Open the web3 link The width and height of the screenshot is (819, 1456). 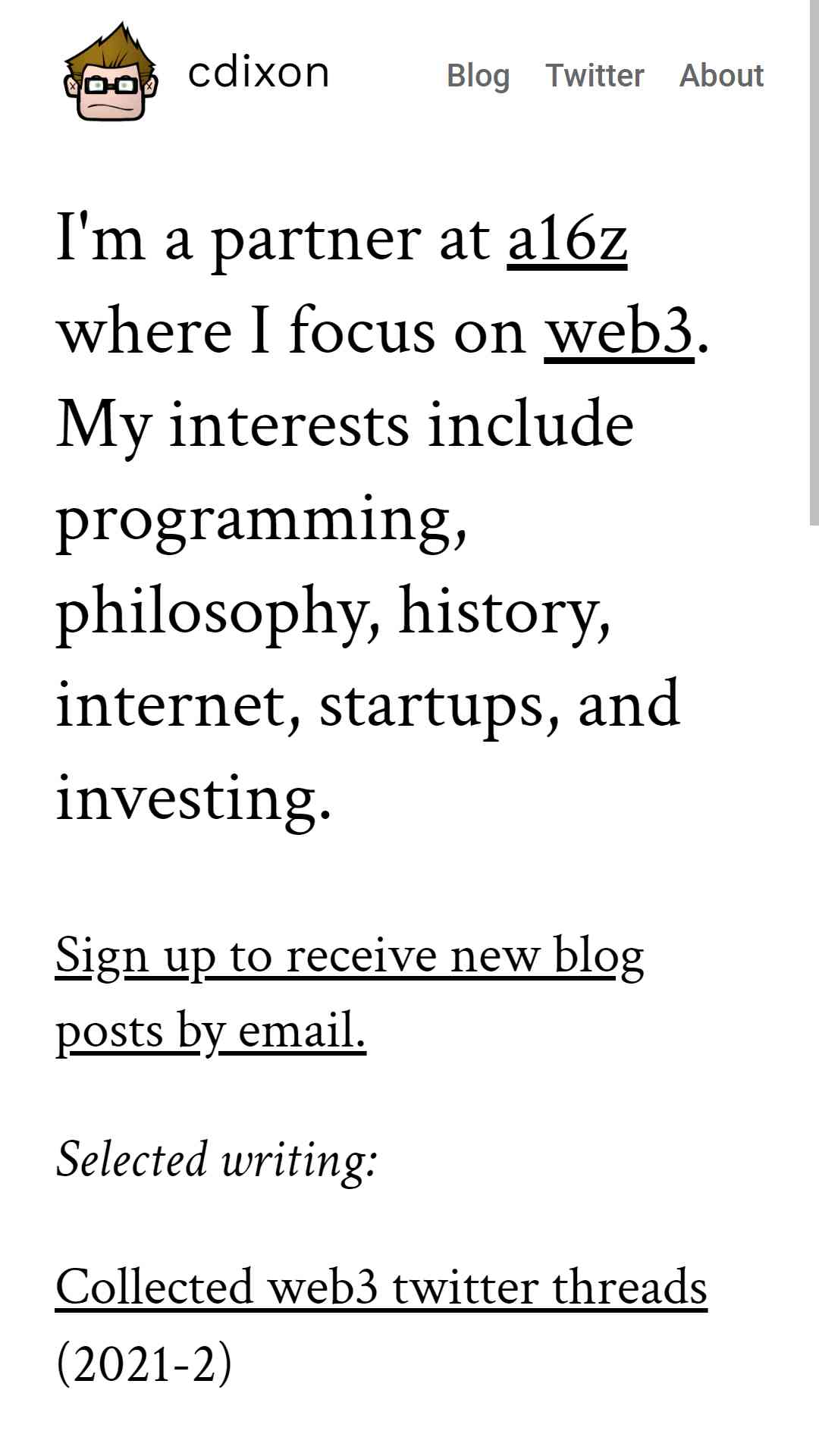[x=619, y=333]
